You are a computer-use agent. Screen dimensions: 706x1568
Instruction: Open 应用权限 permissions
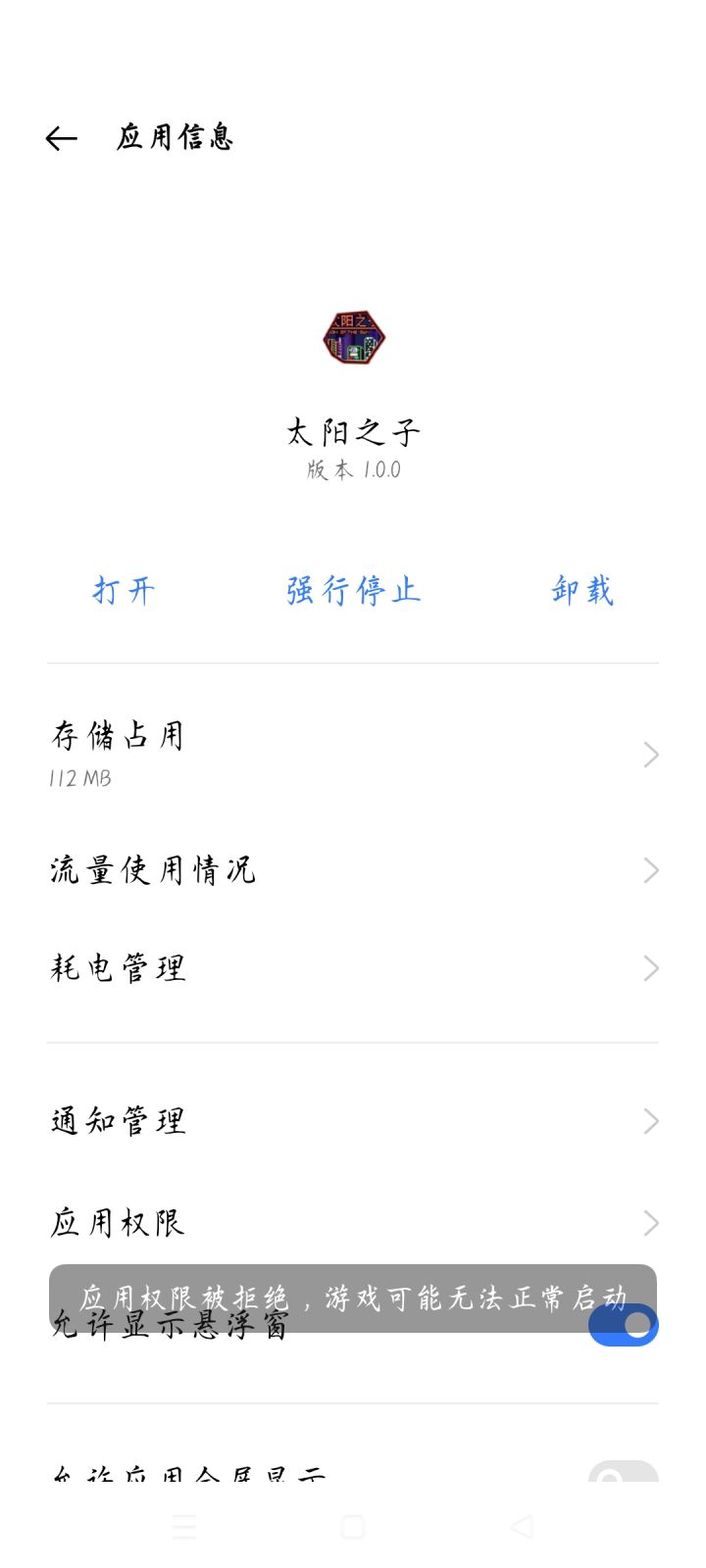coord(353,1222)
